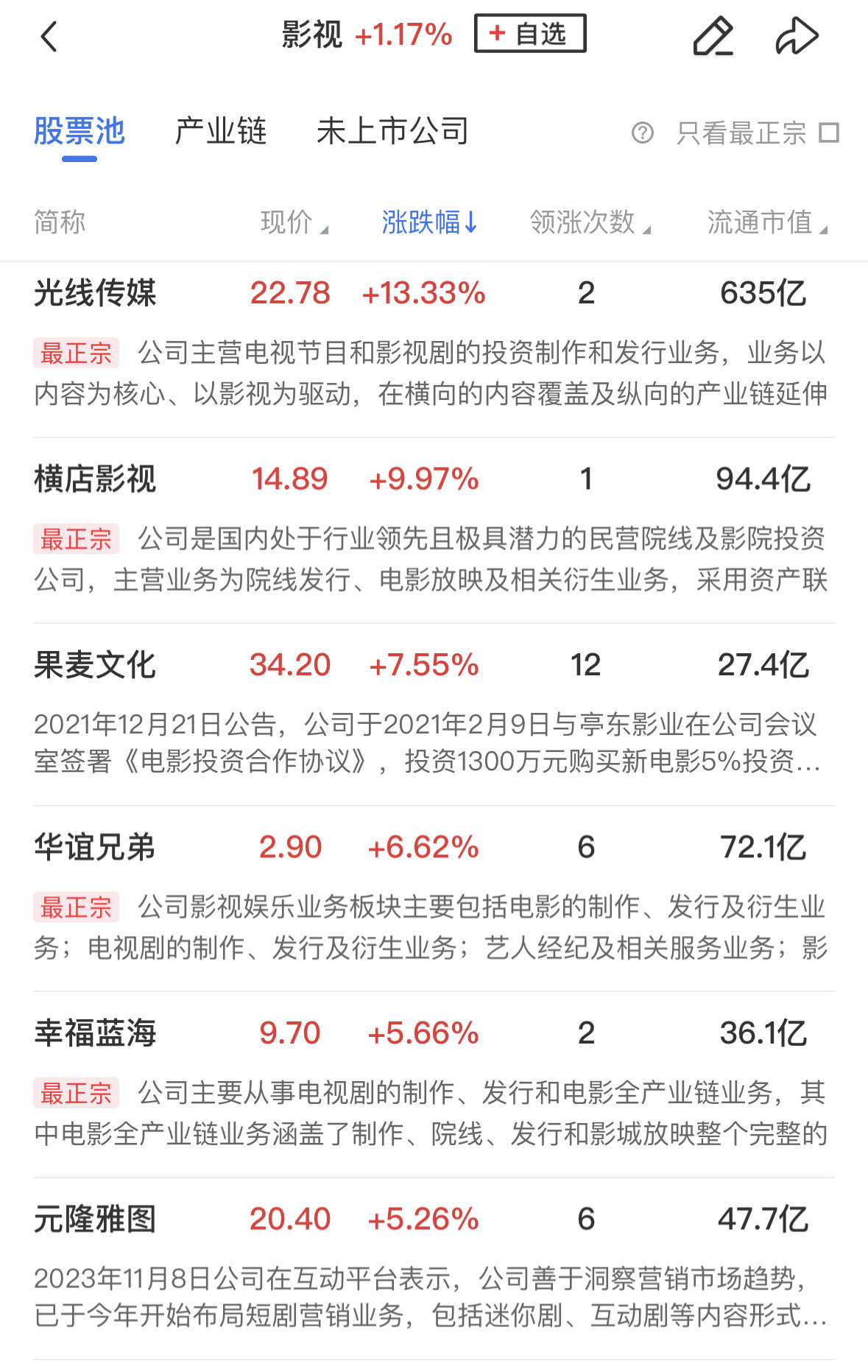Toggle sorting by 涨跌幅
This screenshot has width=868, height=1372.
pos(429,222)
